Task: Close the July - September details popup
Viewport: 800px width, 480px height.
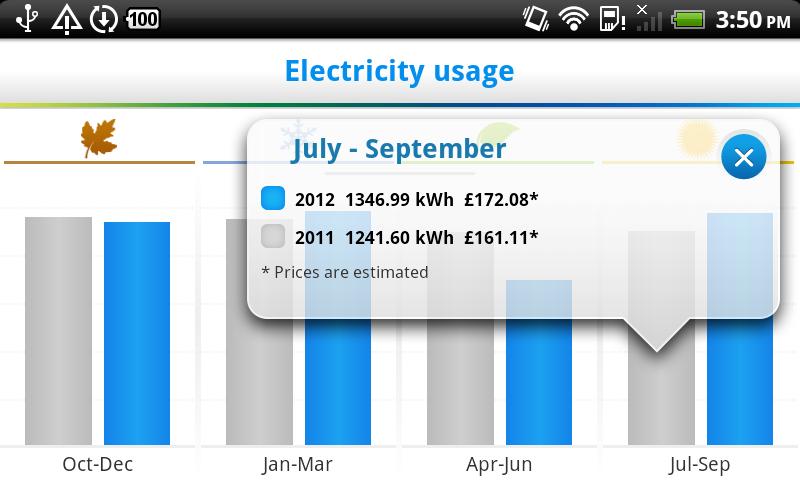Action: tap(743, 157)
